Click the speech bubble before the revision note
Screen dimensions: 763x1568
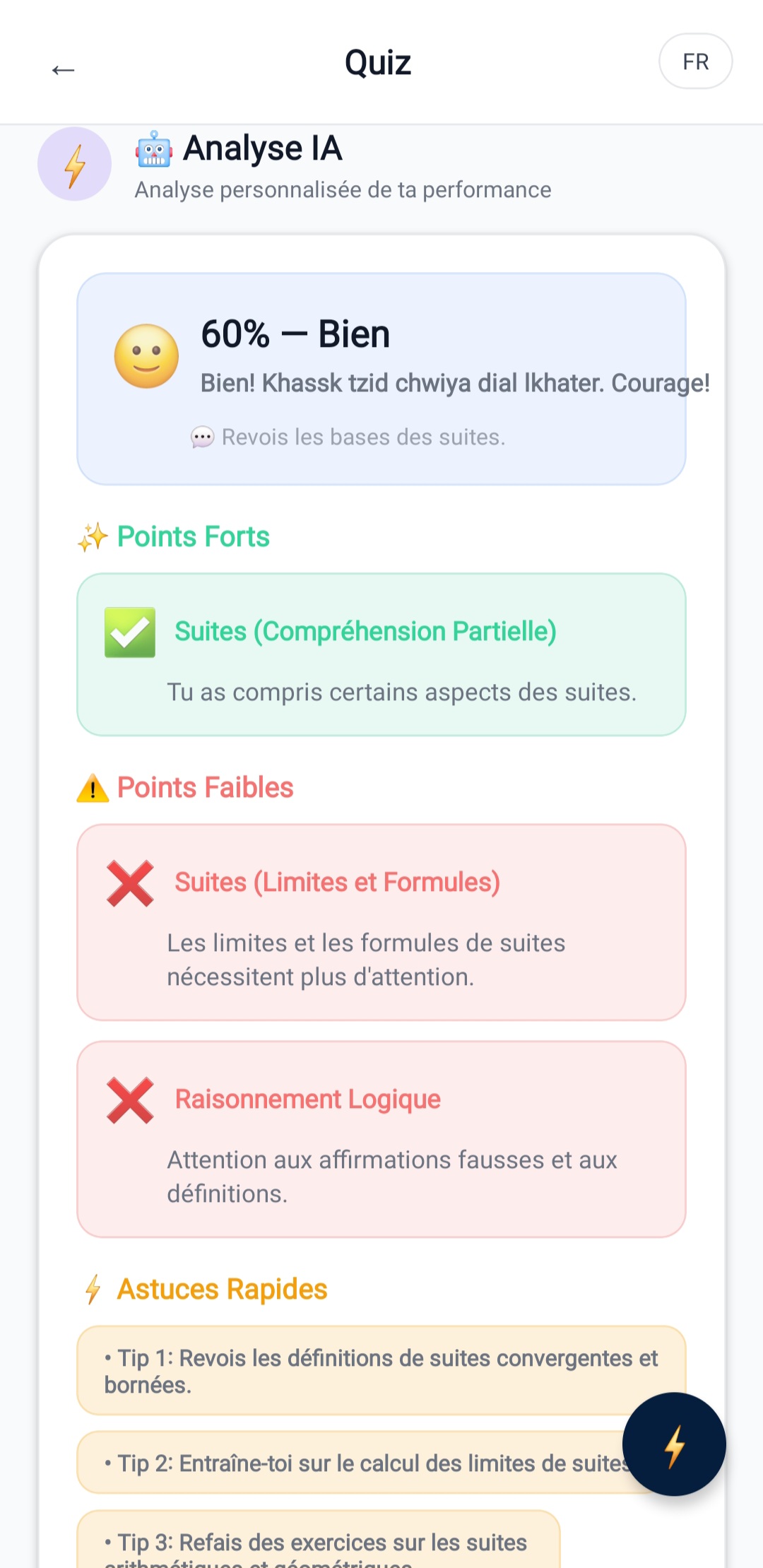tap(202, 437)
